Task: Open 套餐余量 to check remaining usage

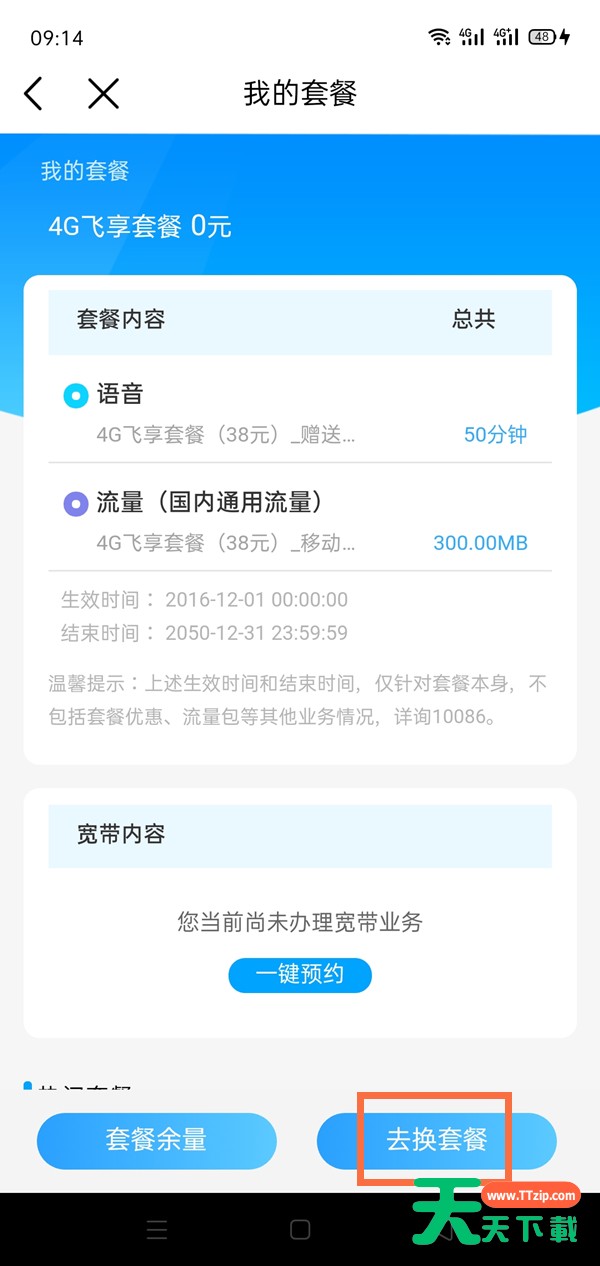Action: click(x=157, y=1141)
